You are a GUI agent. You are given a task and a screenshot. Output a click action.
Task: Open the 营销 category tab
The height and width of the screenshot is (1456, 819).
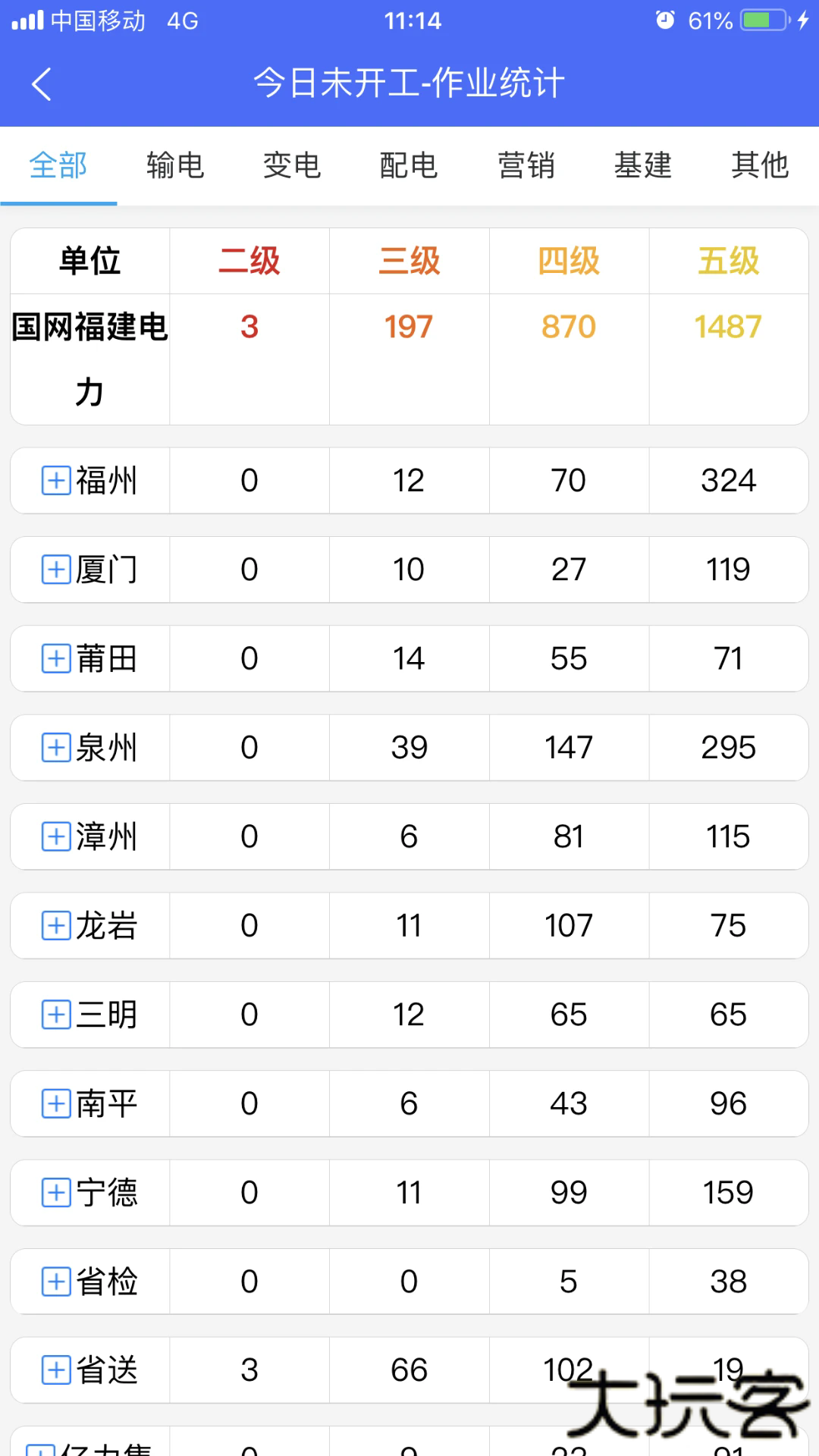point(526,165)
